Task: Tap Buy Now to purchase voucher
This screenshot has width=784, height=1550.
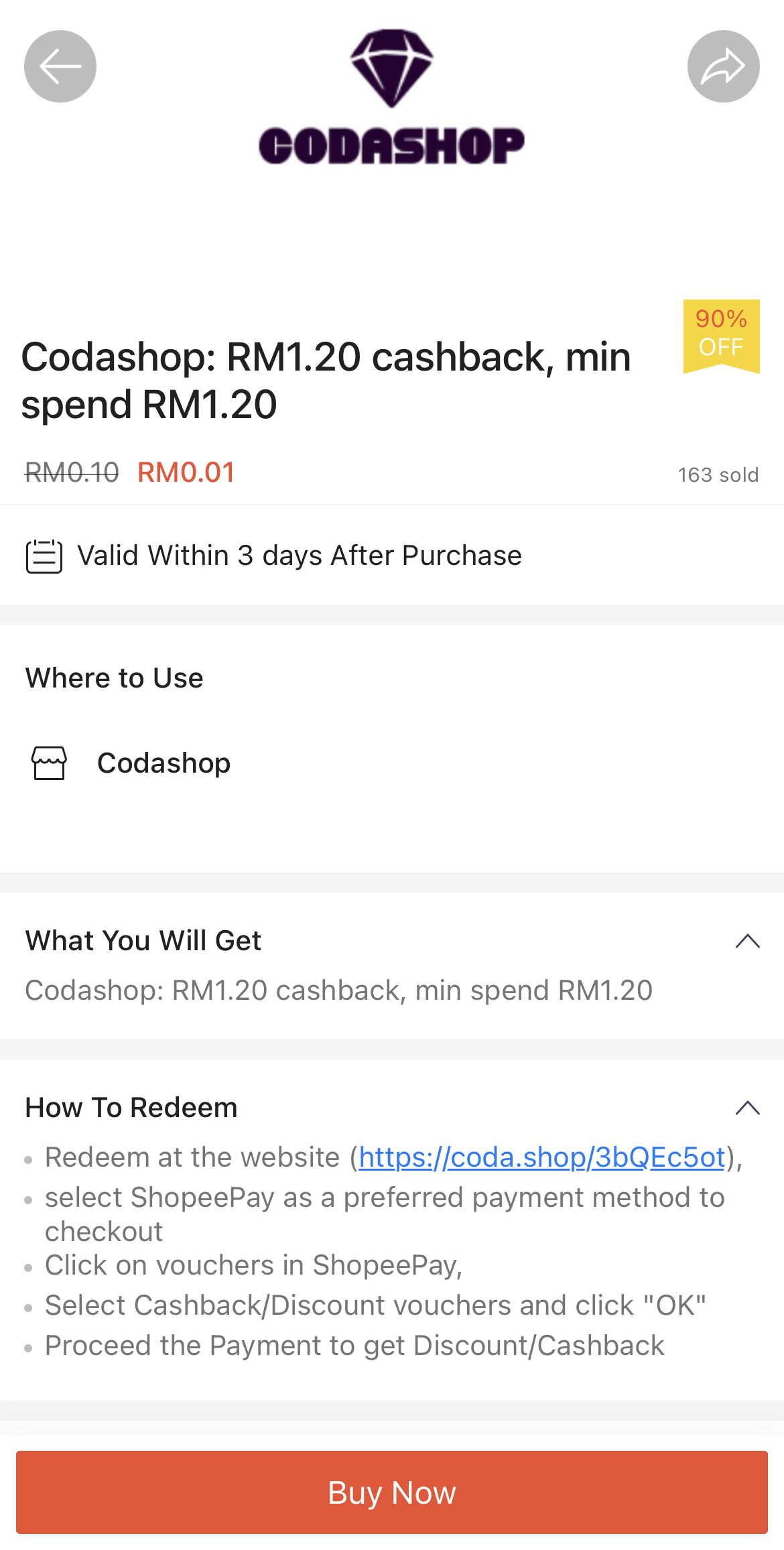Action: coord(392,1492)
